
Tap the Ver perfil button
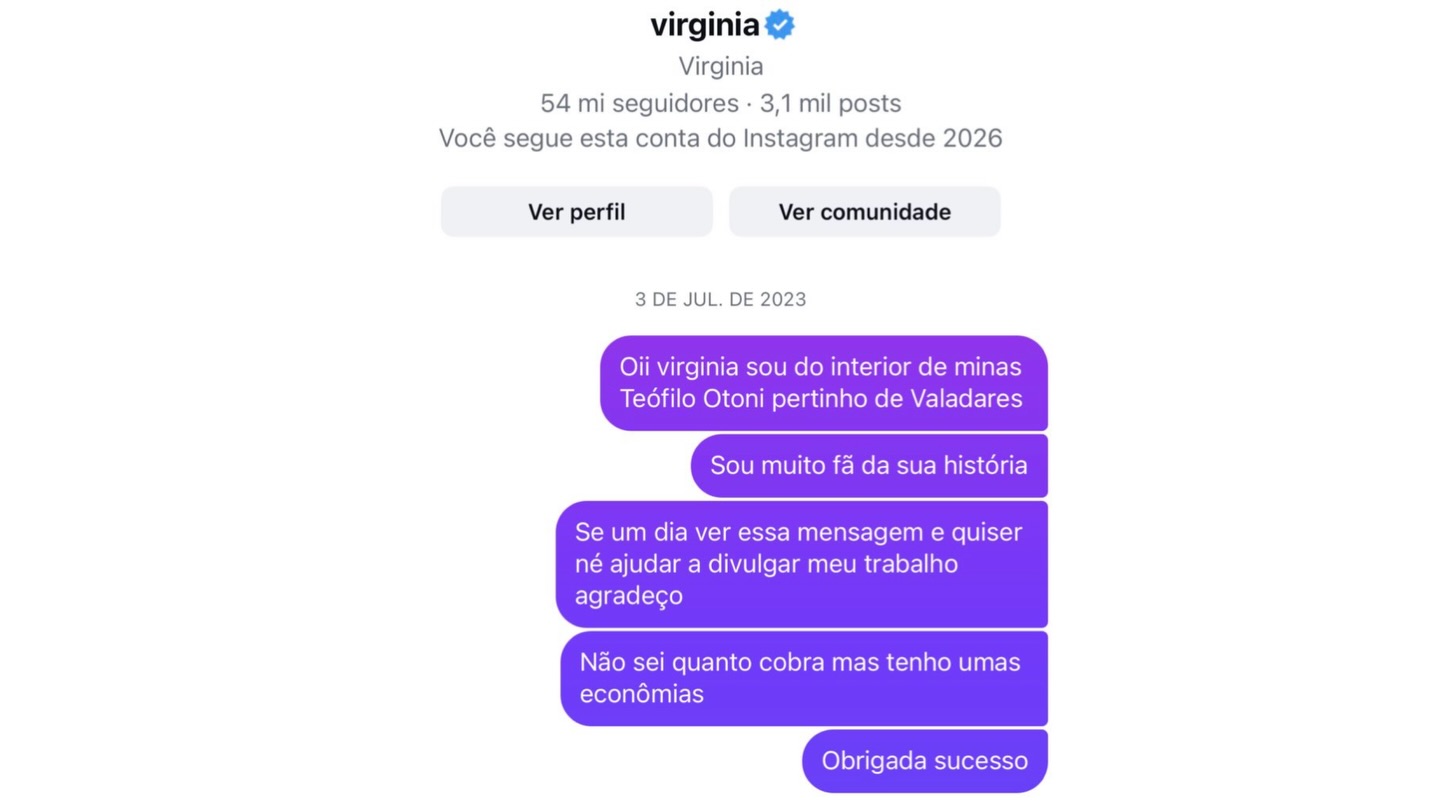pos(576,212)
